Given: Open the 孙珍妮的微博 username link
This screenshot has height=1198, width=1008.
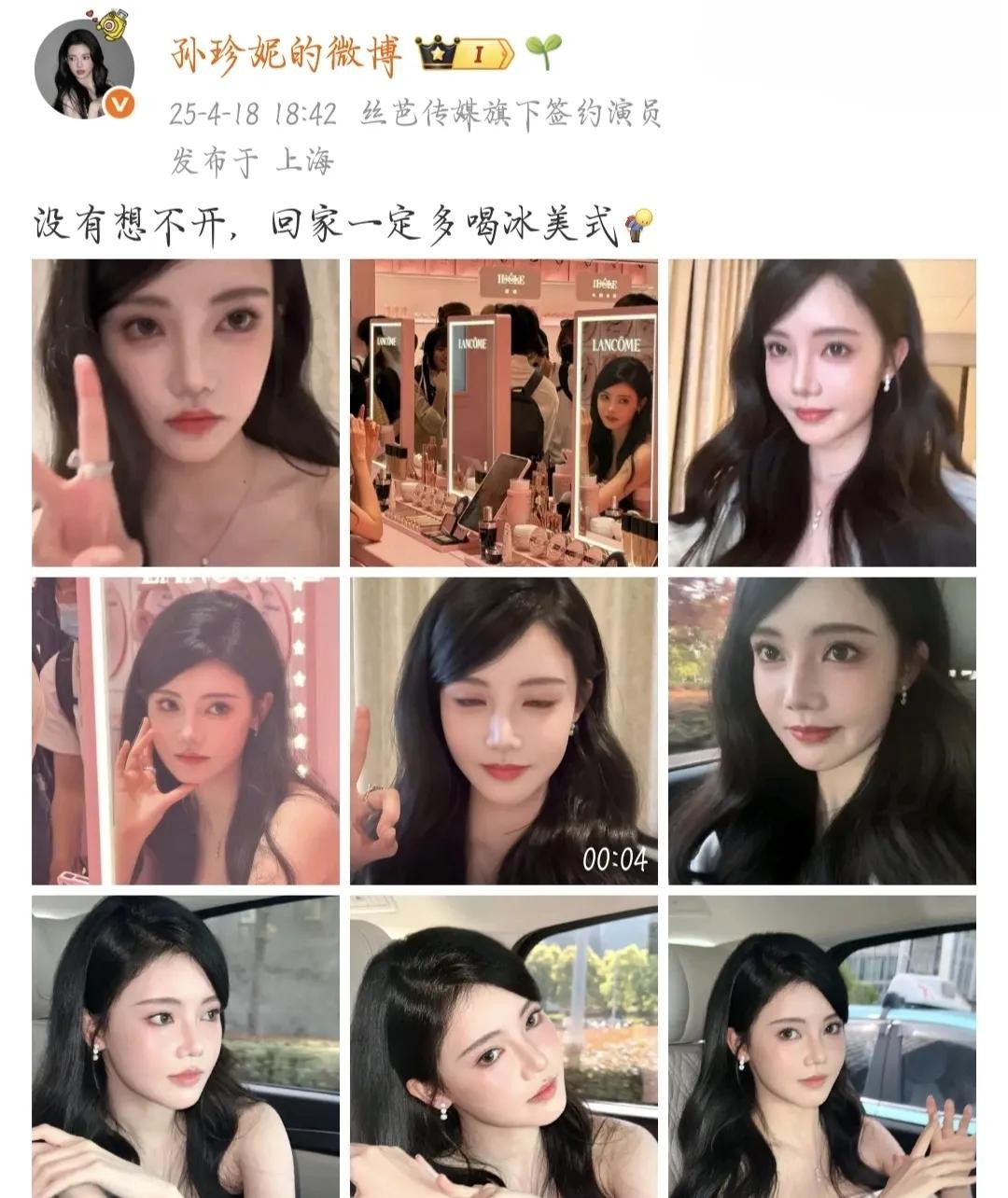Looking at the screenshot, I should pyautogui.click(x=287, y=54).
